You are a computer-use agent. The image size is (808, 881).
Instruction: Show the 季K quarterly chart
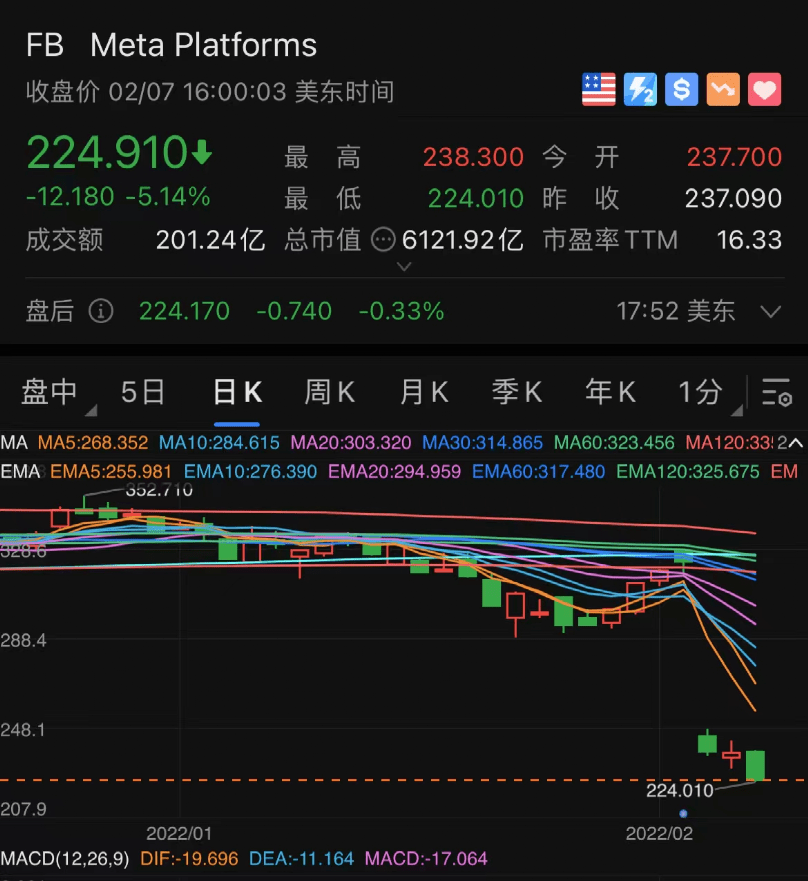(x=516, y=392)
